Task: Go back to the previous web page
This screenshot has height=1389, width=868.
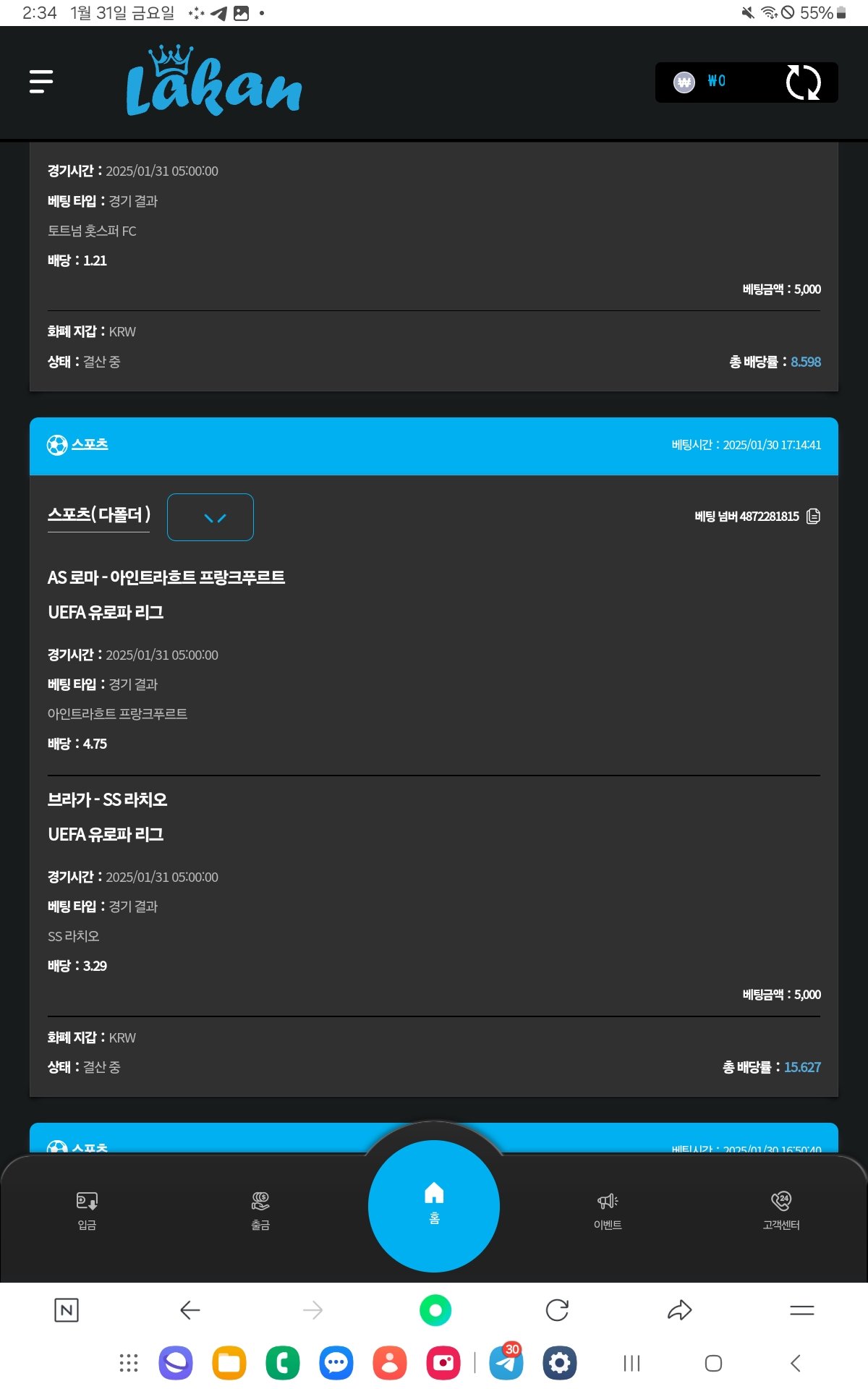Action: click(x=190, y=1310)
